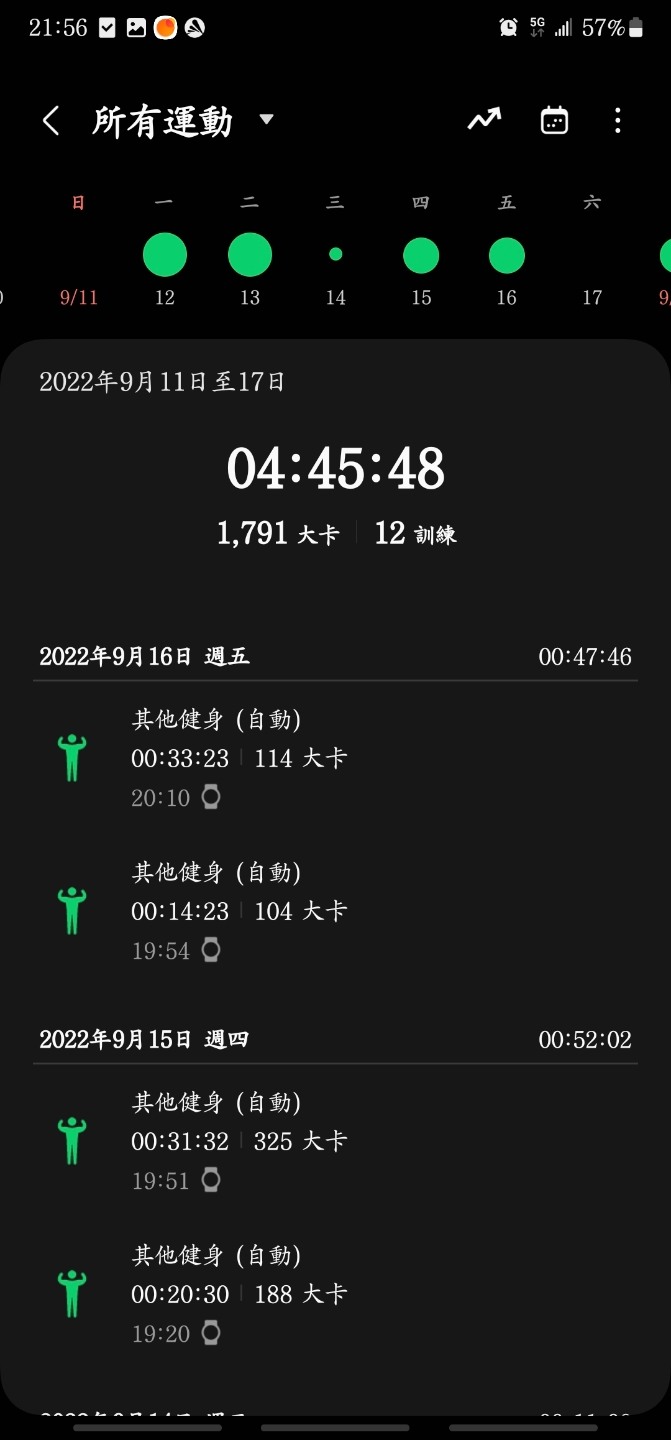The height and width of the screenshot is (1440, 671).
Task: Open the three-dot overflow menu
Action: click(618, 121)
